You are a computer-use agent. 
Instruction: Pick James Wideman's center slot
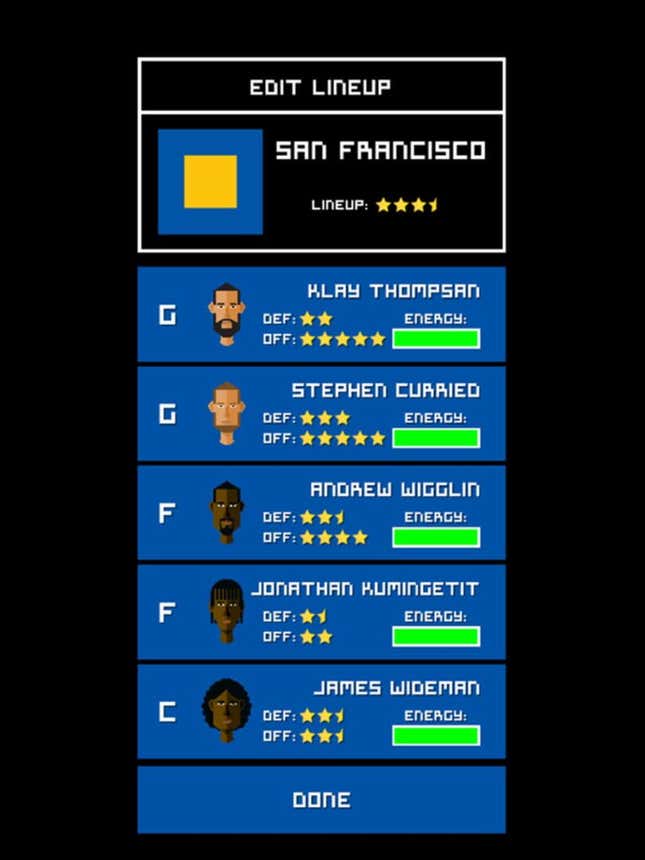(x=321, y=711)
